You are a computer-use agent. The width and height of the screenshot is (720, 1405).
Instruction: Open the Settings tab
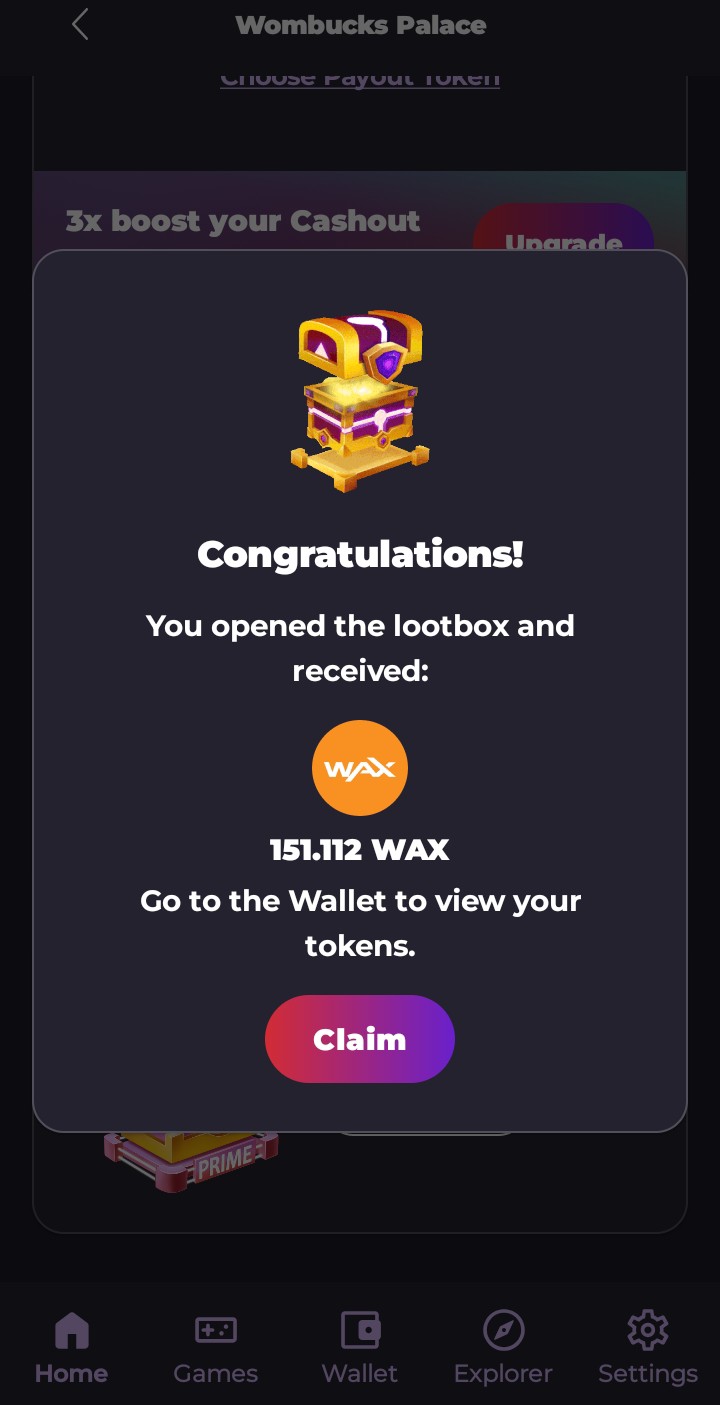click(x=647, y=1347)
